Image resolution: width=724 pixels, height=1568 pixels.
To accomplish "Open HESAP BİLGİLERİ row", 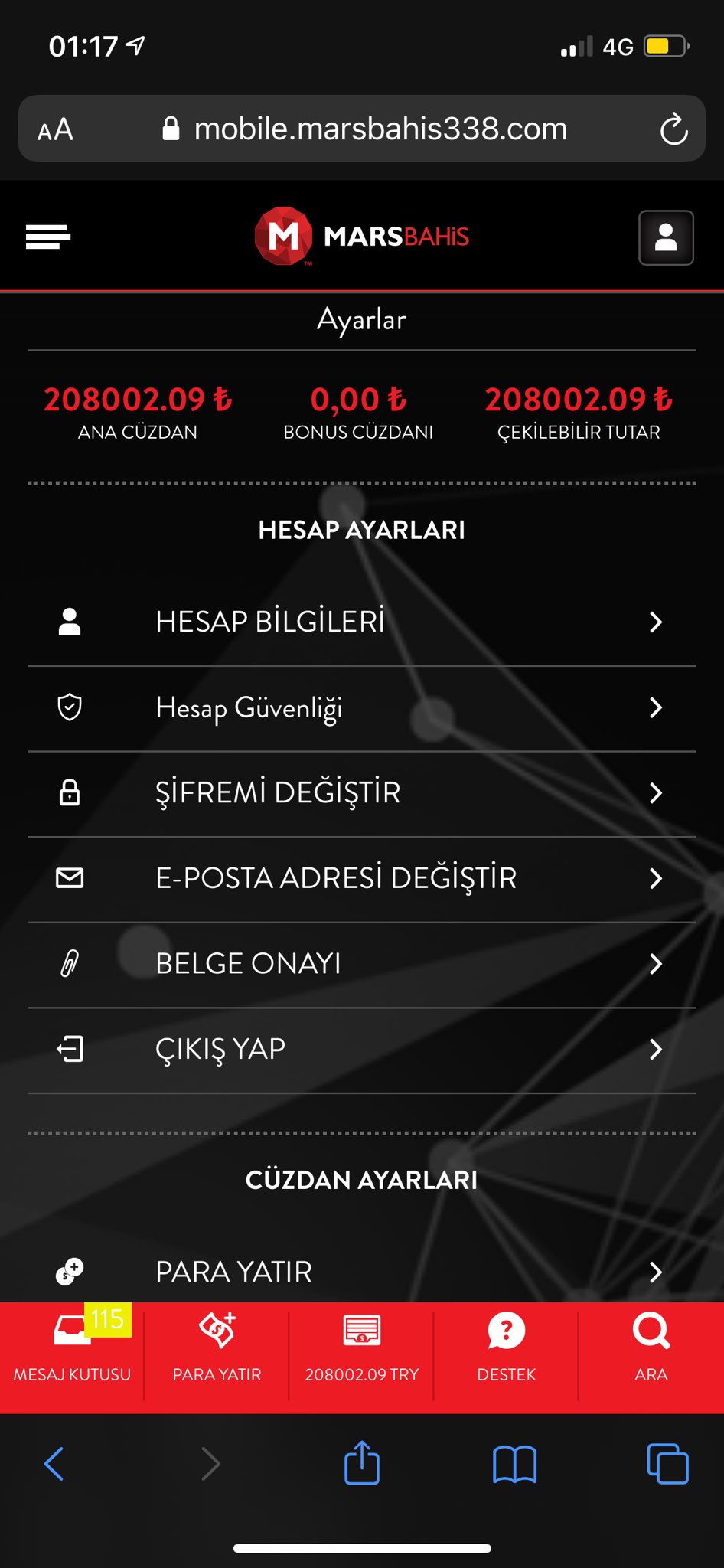I will tap(361, 622).
